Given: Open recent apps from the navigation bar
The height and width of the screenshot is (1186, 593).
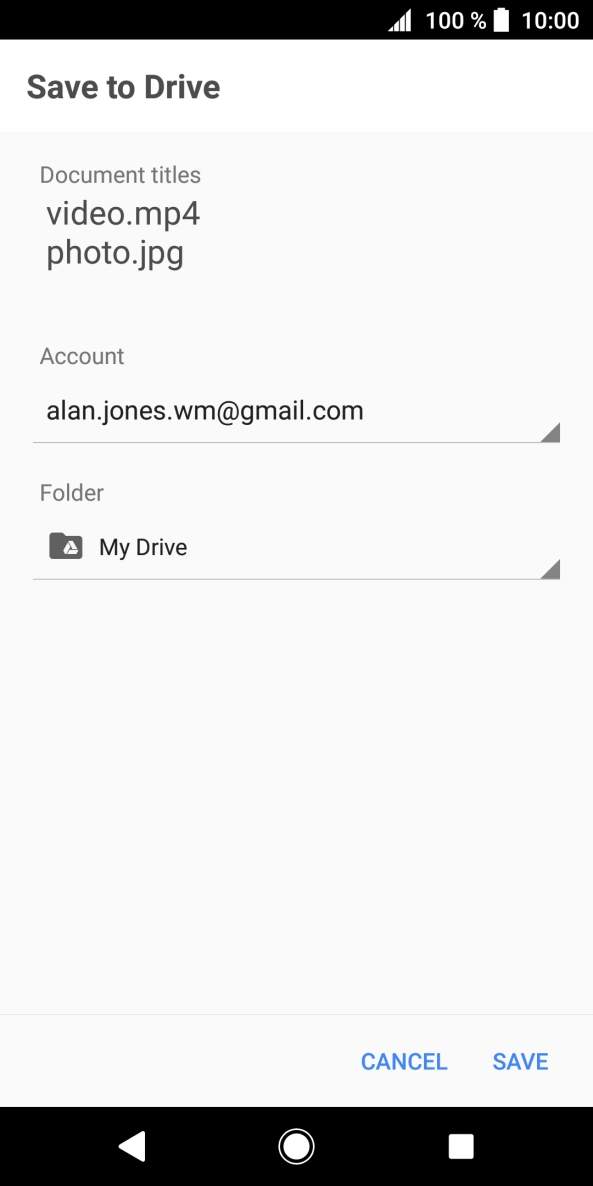Looking at the screenshot, I should (x=461, y=1147).
